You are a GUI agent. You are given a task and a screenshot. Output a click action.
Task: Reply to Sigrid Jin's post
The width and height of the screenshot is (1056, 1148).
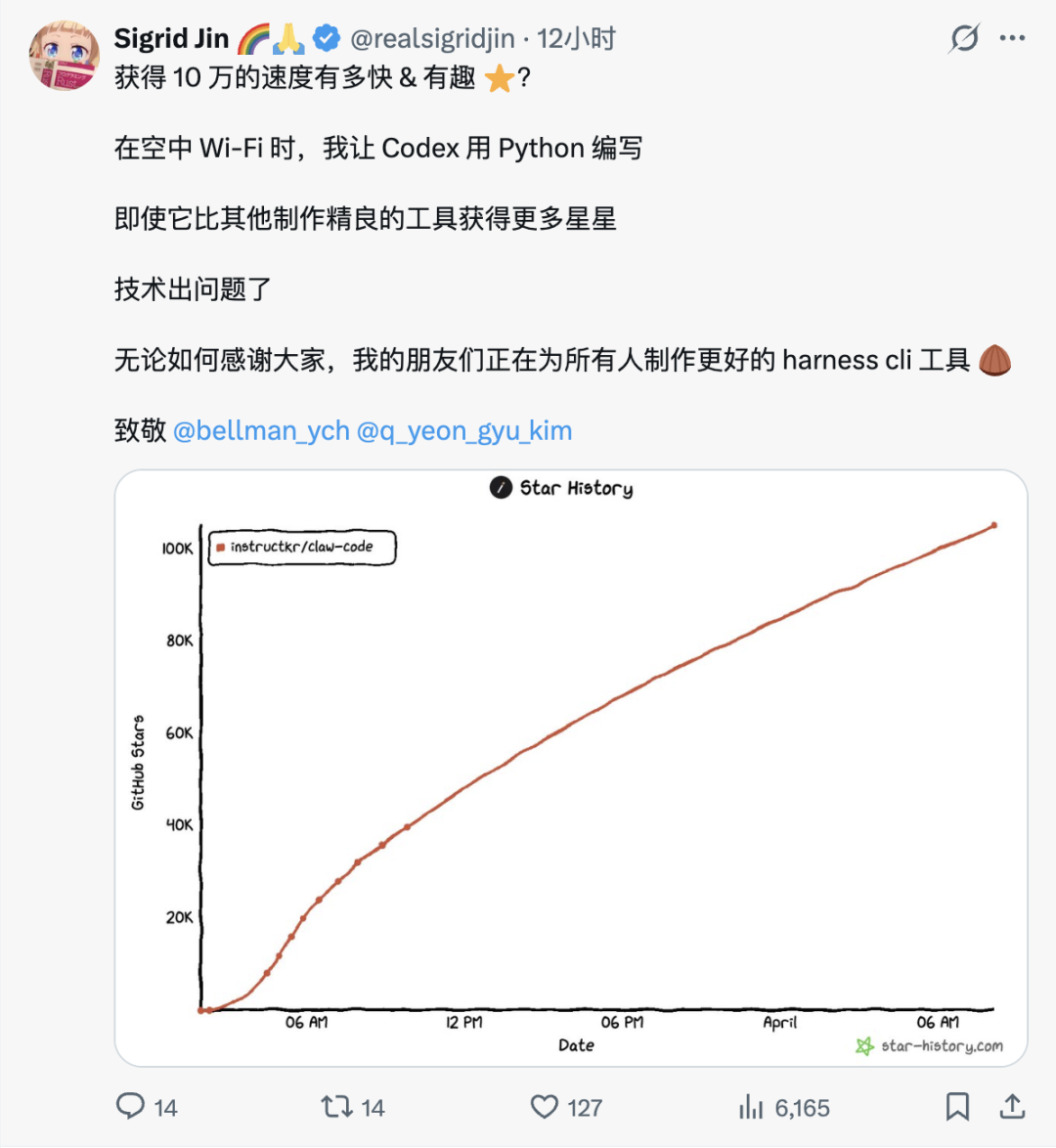(x=131, y=1106)
